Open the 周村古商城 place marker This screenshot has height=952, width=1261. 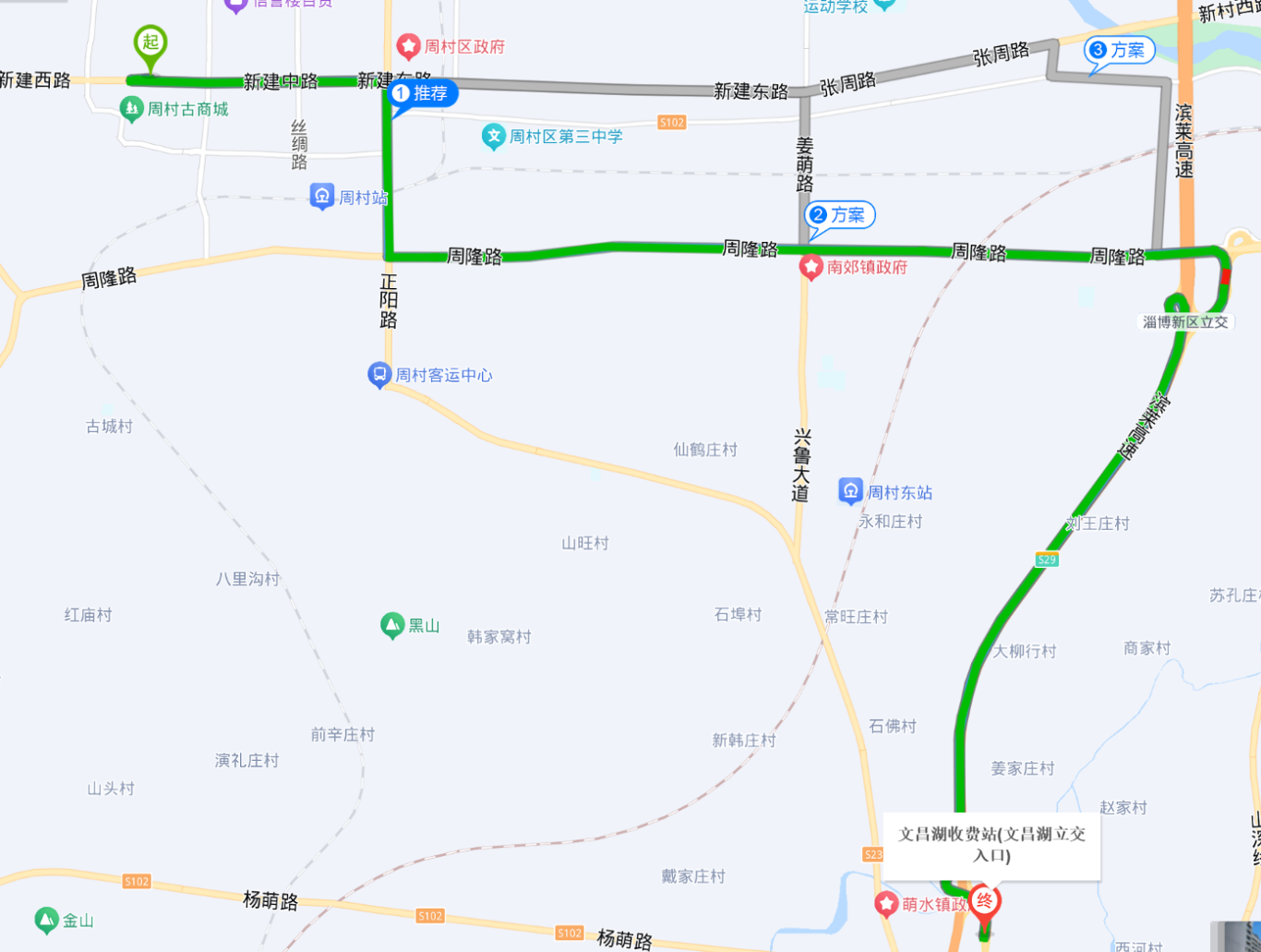132,109
